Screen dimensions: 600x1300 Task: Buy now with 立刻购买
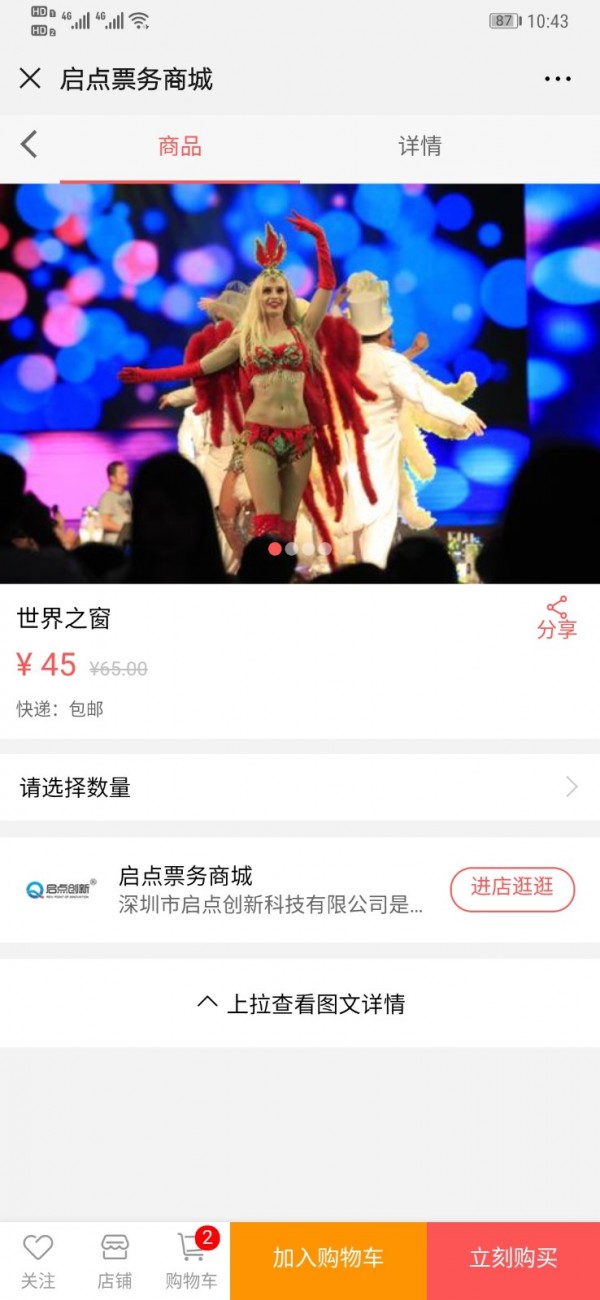click(x=513, y=1260)
